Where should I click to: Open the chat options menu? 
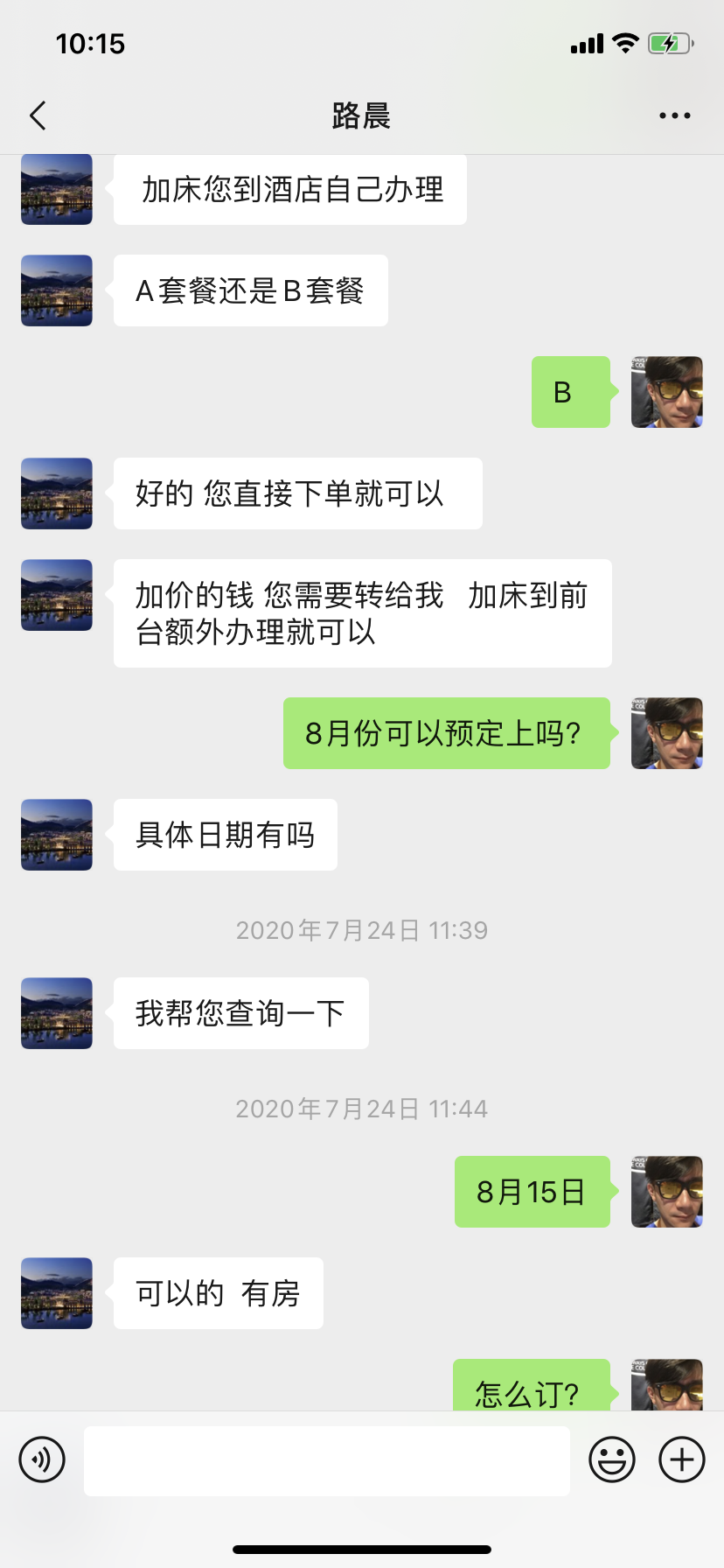(x=674, y=115)
